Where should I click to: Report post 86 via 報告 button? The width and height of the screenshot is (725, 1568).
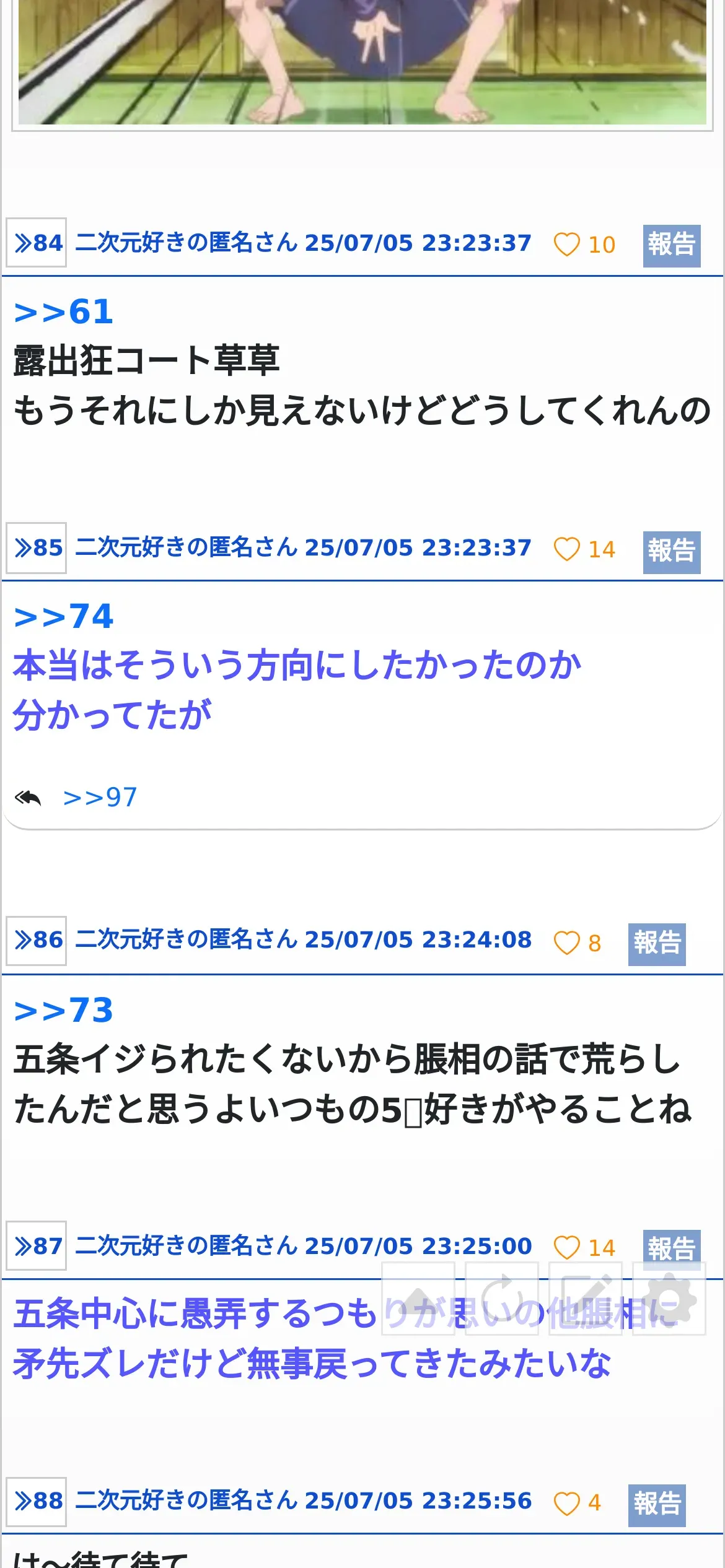(x=657, y=944)
